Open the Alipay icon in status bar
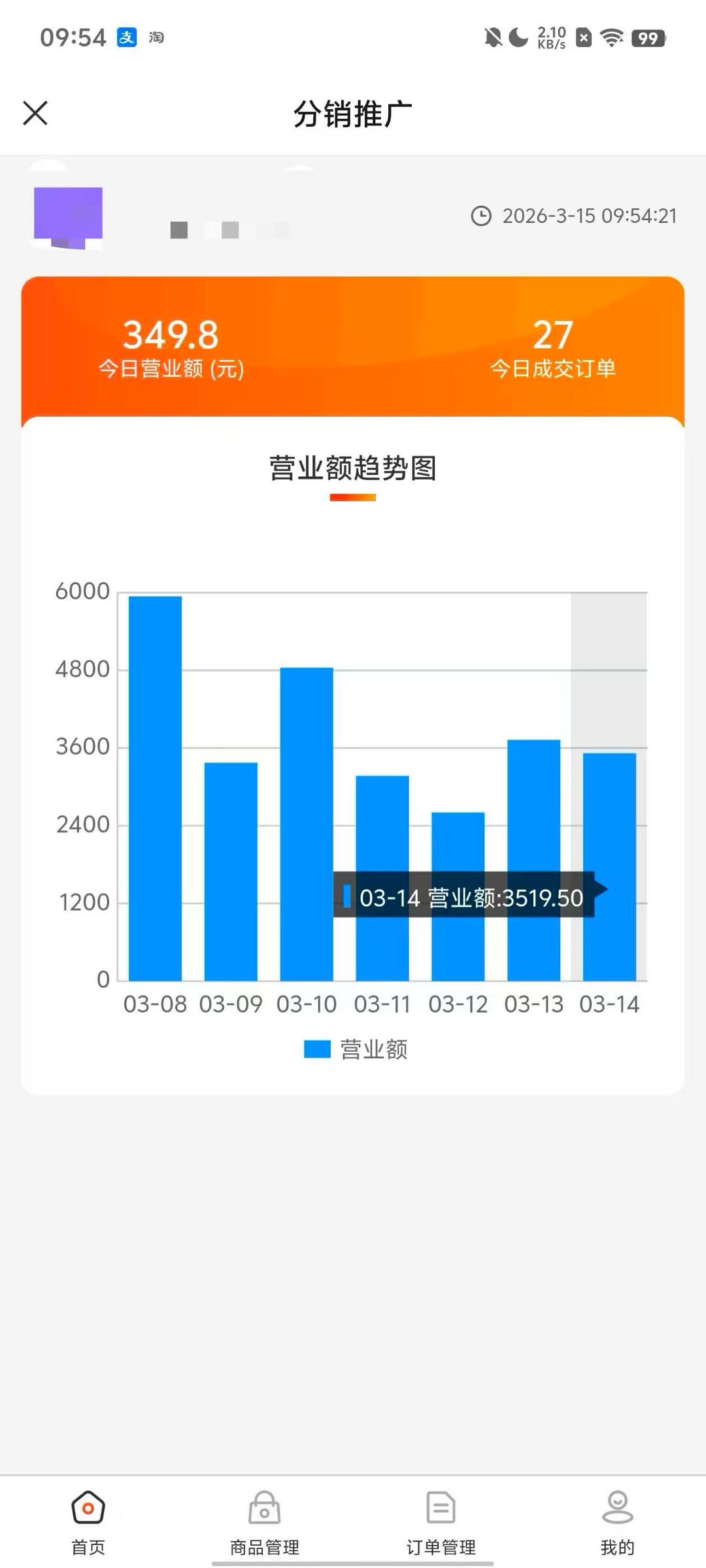The image size is (706, 1568). click(x=128, y=37)
